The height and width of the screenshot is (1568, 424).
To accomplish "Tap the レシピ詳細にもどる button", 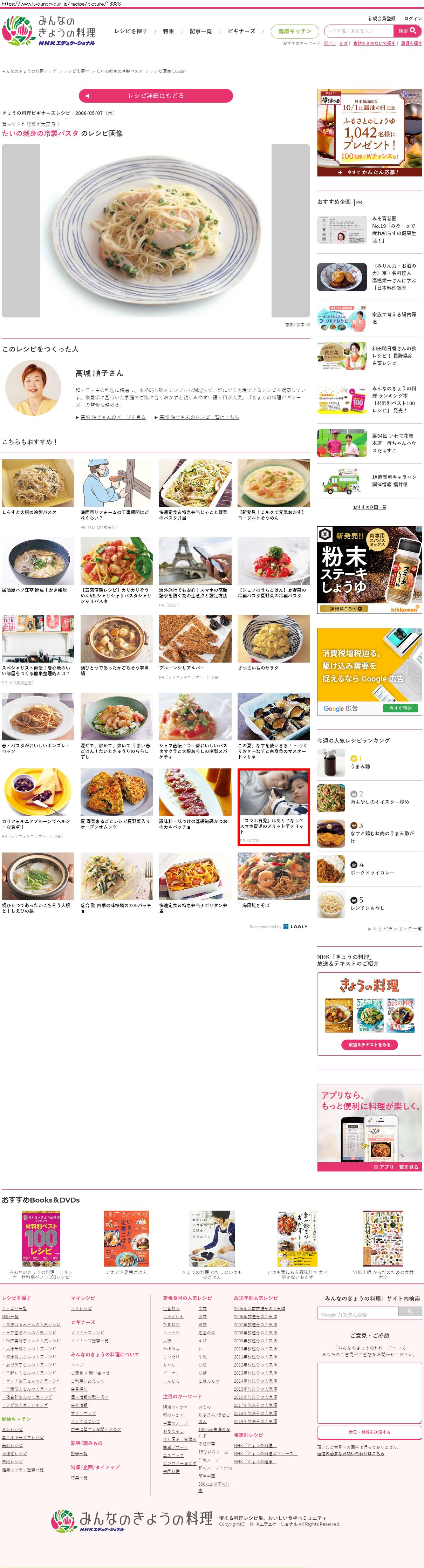I will [x=156, y=96].
